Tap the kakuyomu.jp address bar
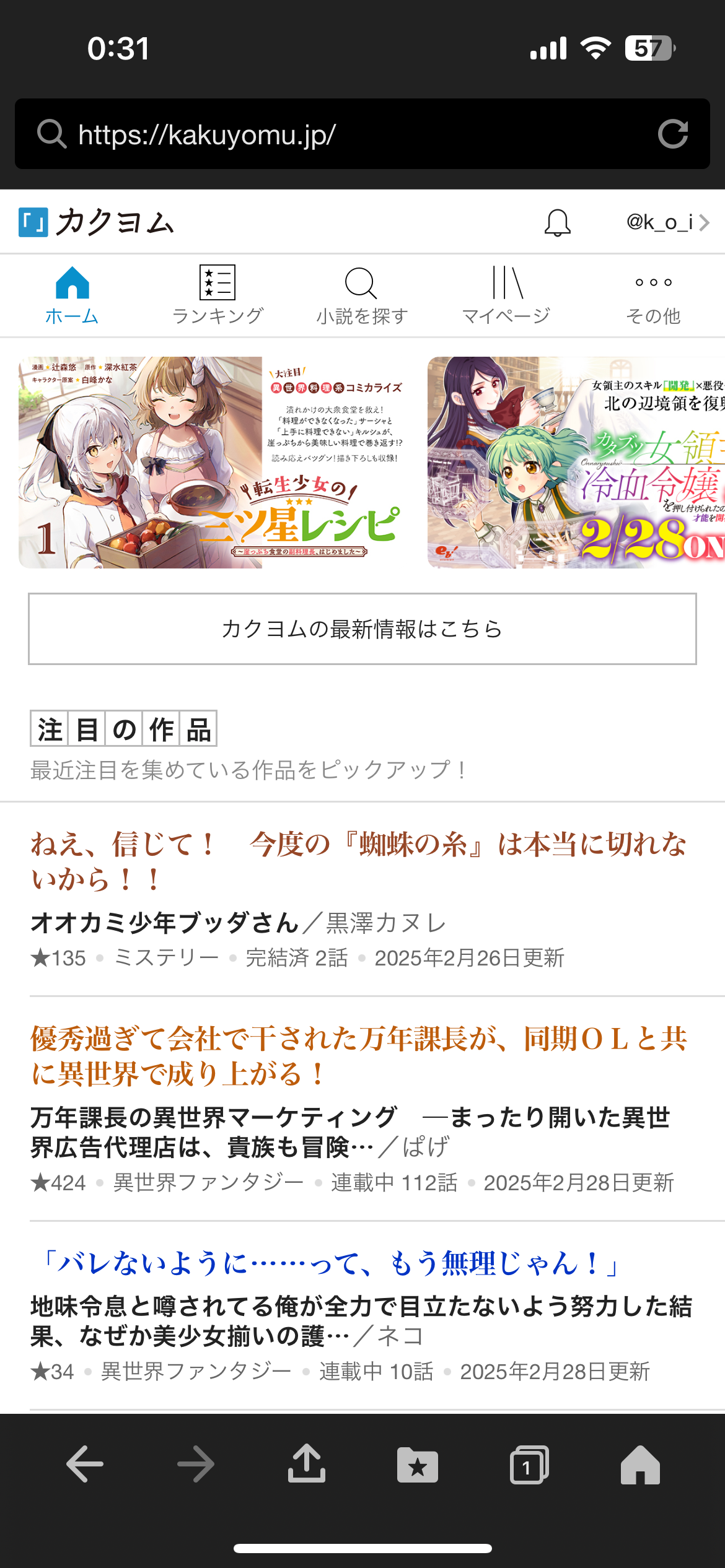The height and width of the screenshot is (1568, 725). [347, 134]
